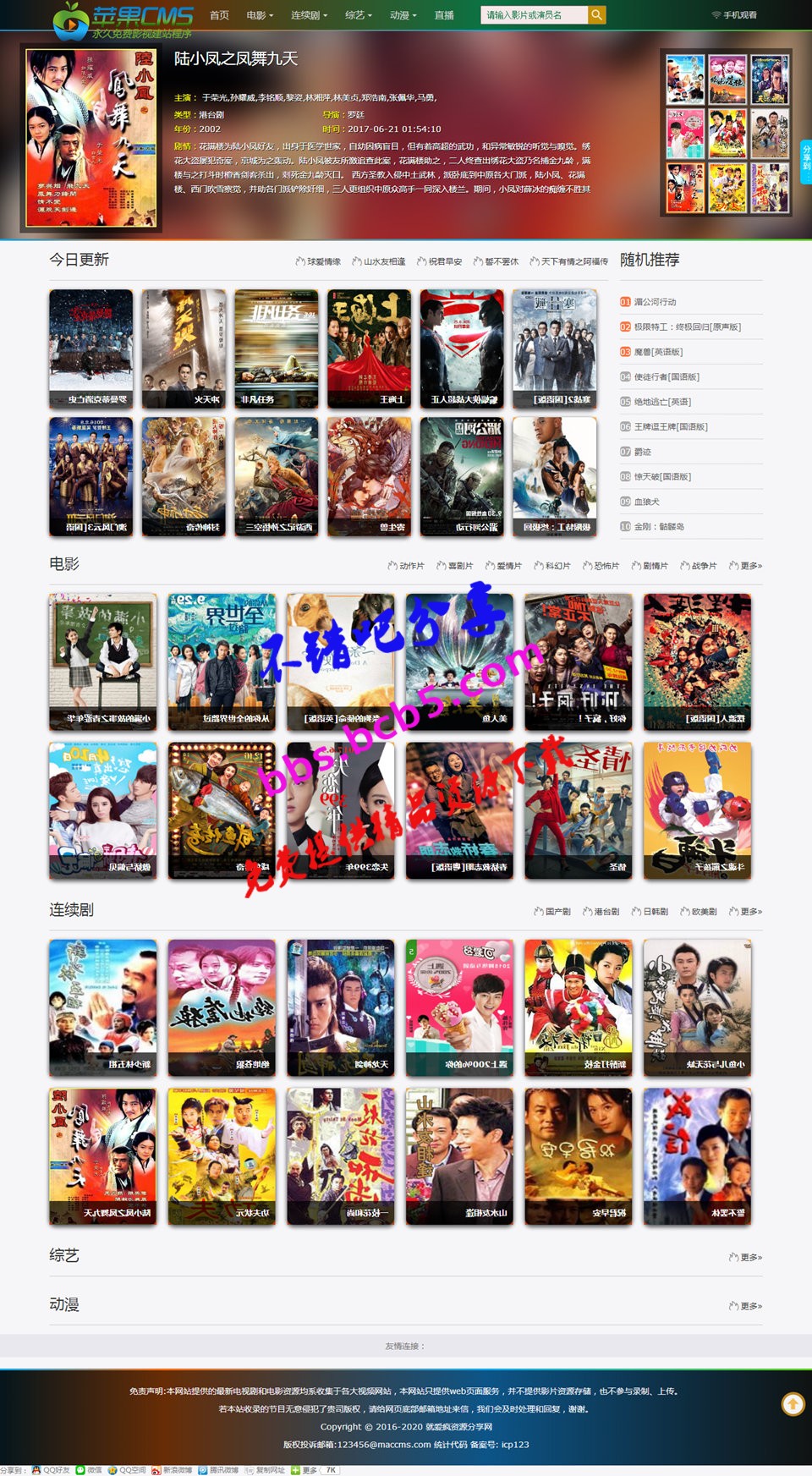
Task: Filter movies by 动作片
Action: 411,566
